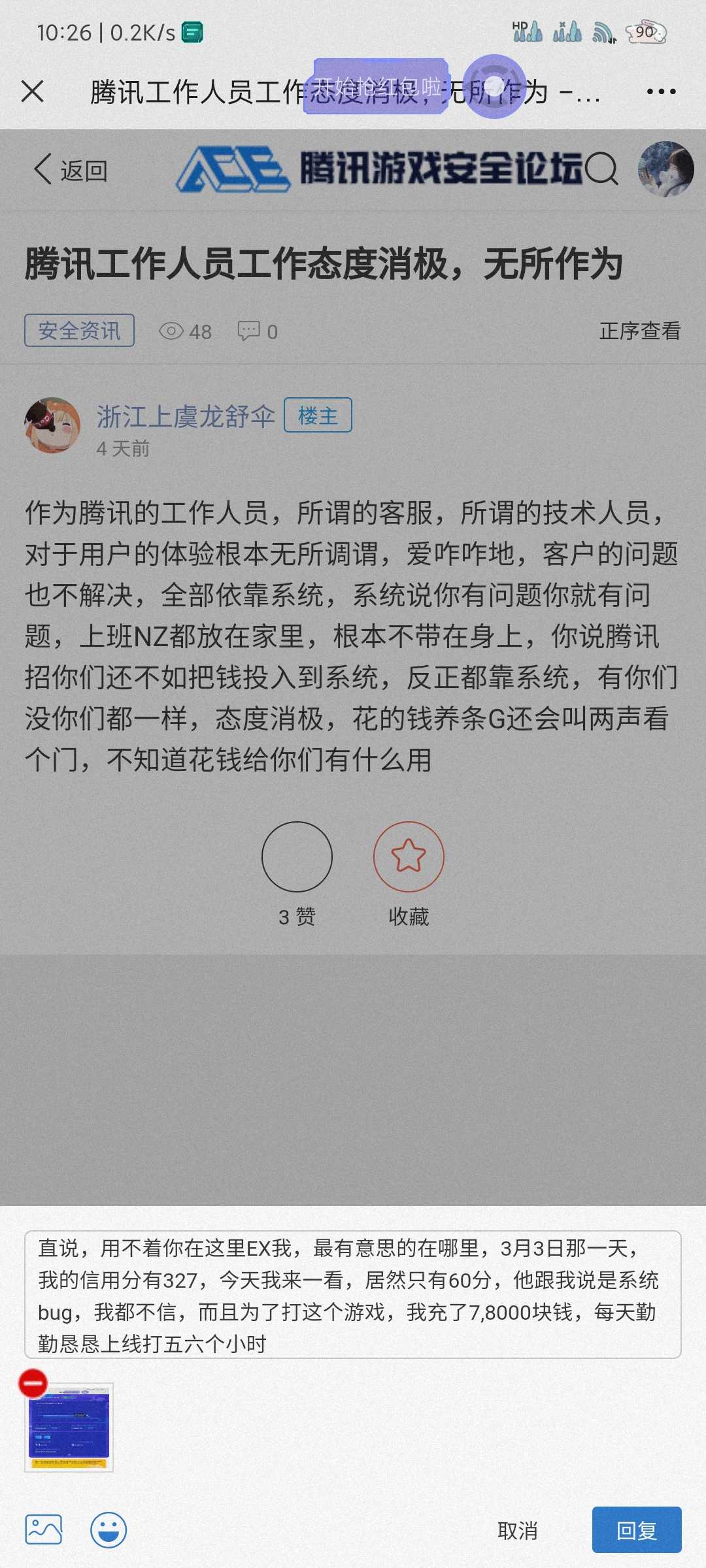Open the emoji picker
Image resolution: width=706 pixels, height=1568 pixels.
109,1529
